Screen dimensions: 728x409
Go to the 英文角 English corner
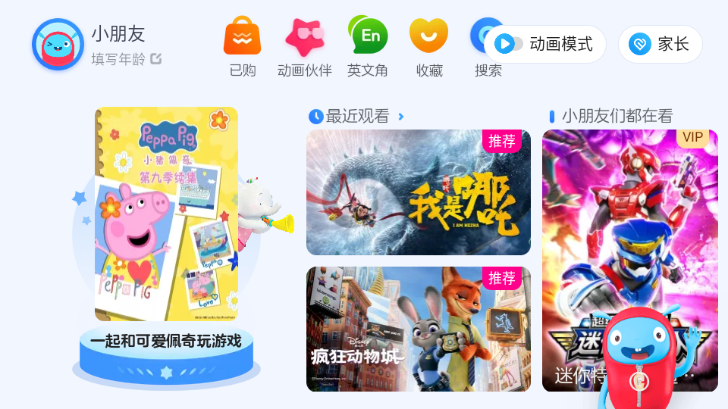pyautogui.click(x=367, y=46)
